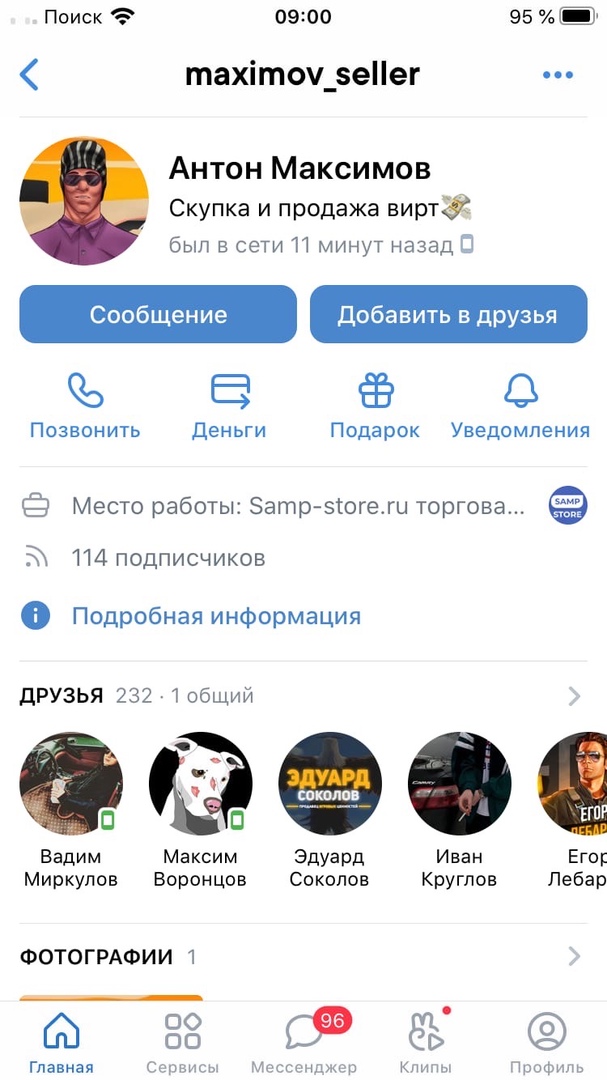Open friend Максим Воронцов
607x1080 pixels.
coord(200,785)
